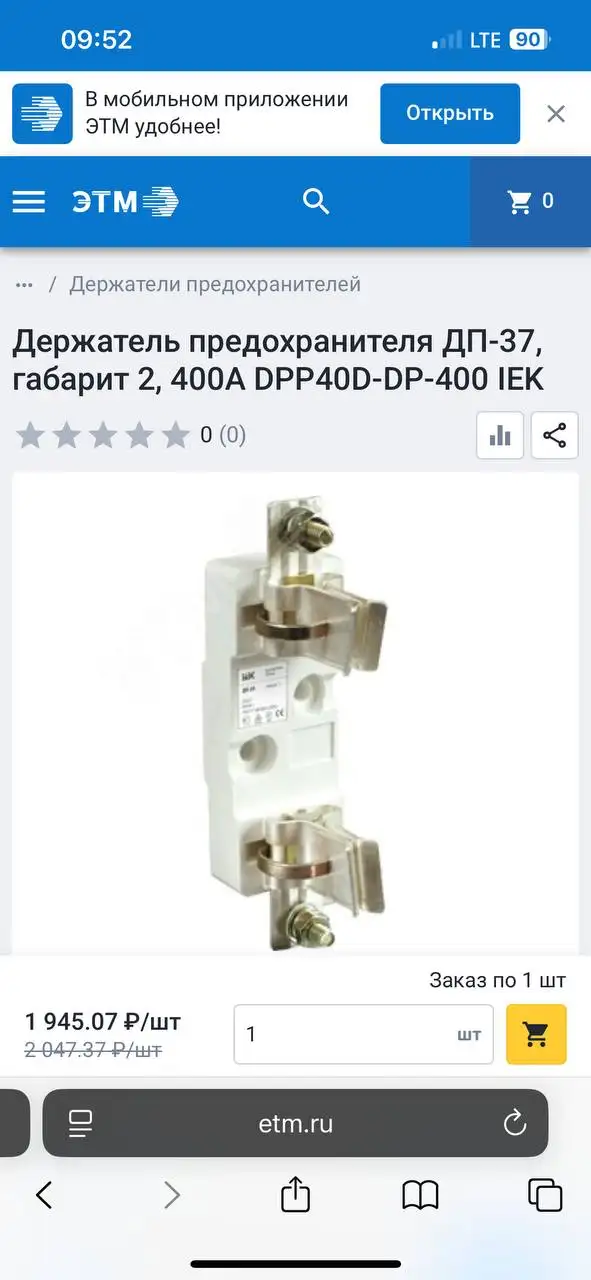Open Safari share sheet

coord(295,1194)
